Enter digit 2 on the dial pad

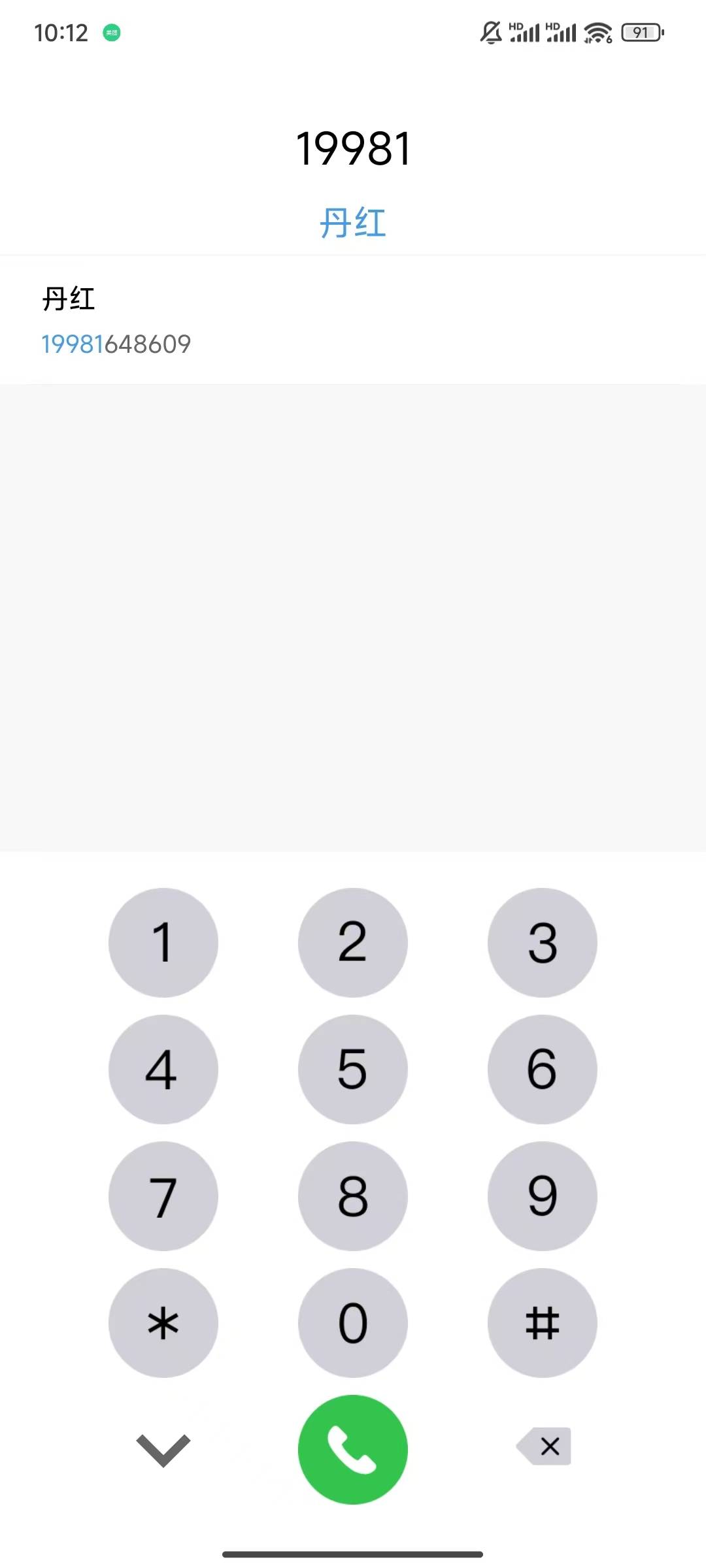click(353, 942)
